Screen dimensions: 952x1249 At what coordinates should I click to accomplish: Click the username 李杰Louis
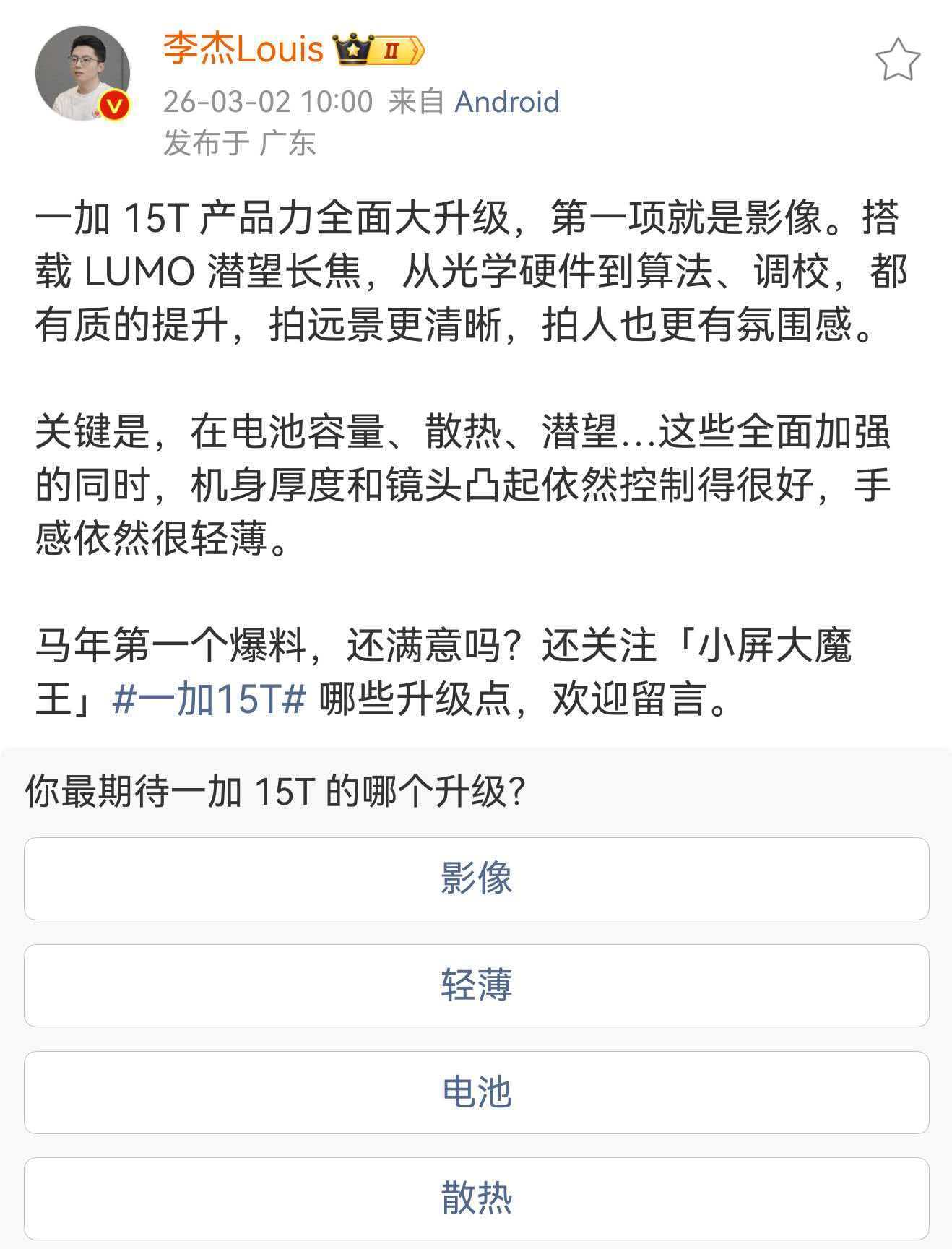tap(241, 49)
